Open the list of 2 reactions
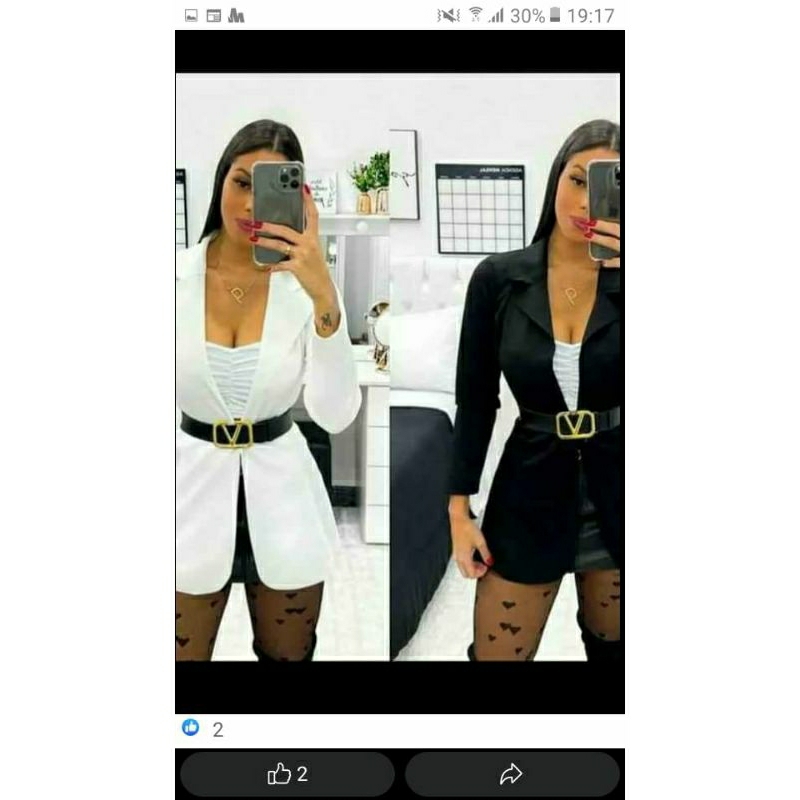The image size is (800, 800). coord(203,729)
